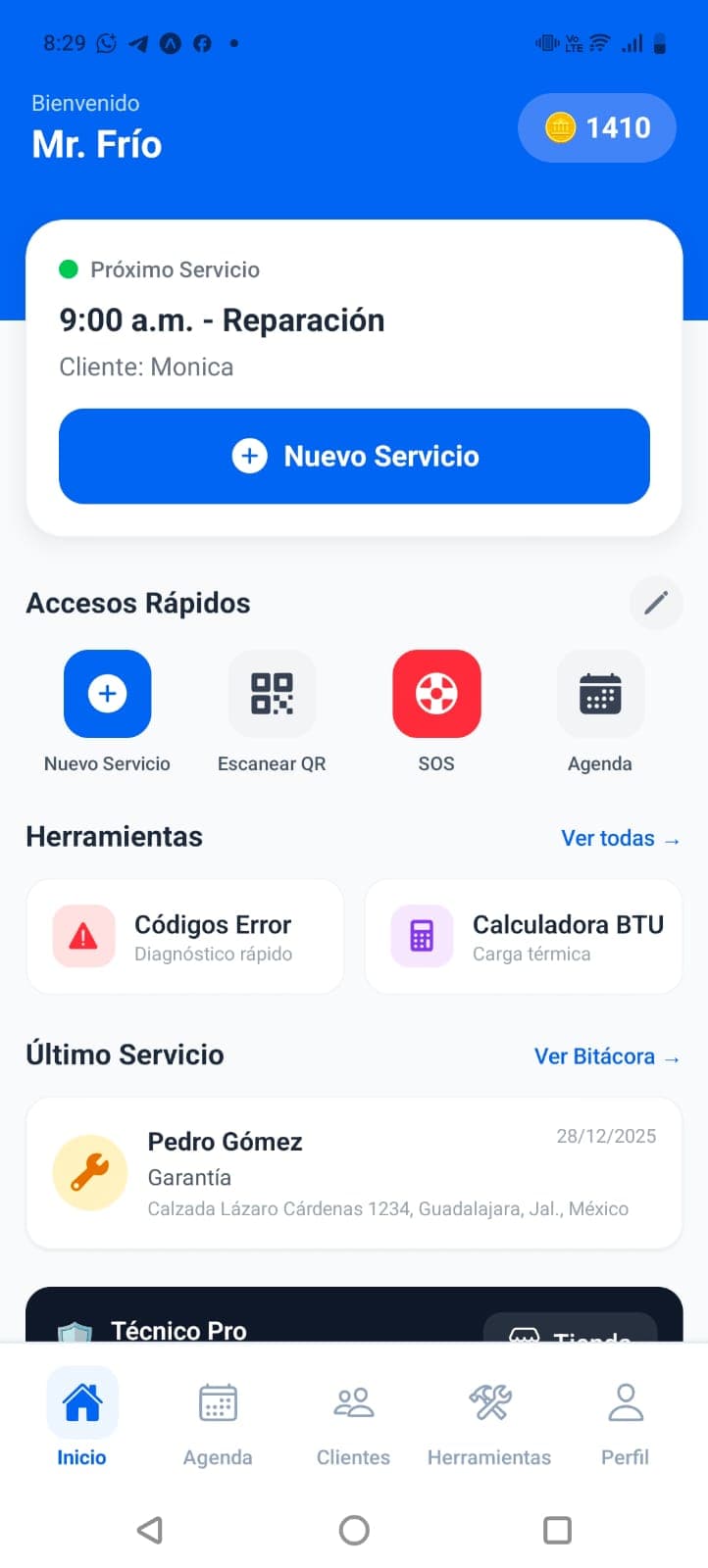Tap the coin balance showing 1410
The height and width of the screenshot is (1568, 708).
pos(596,127)
